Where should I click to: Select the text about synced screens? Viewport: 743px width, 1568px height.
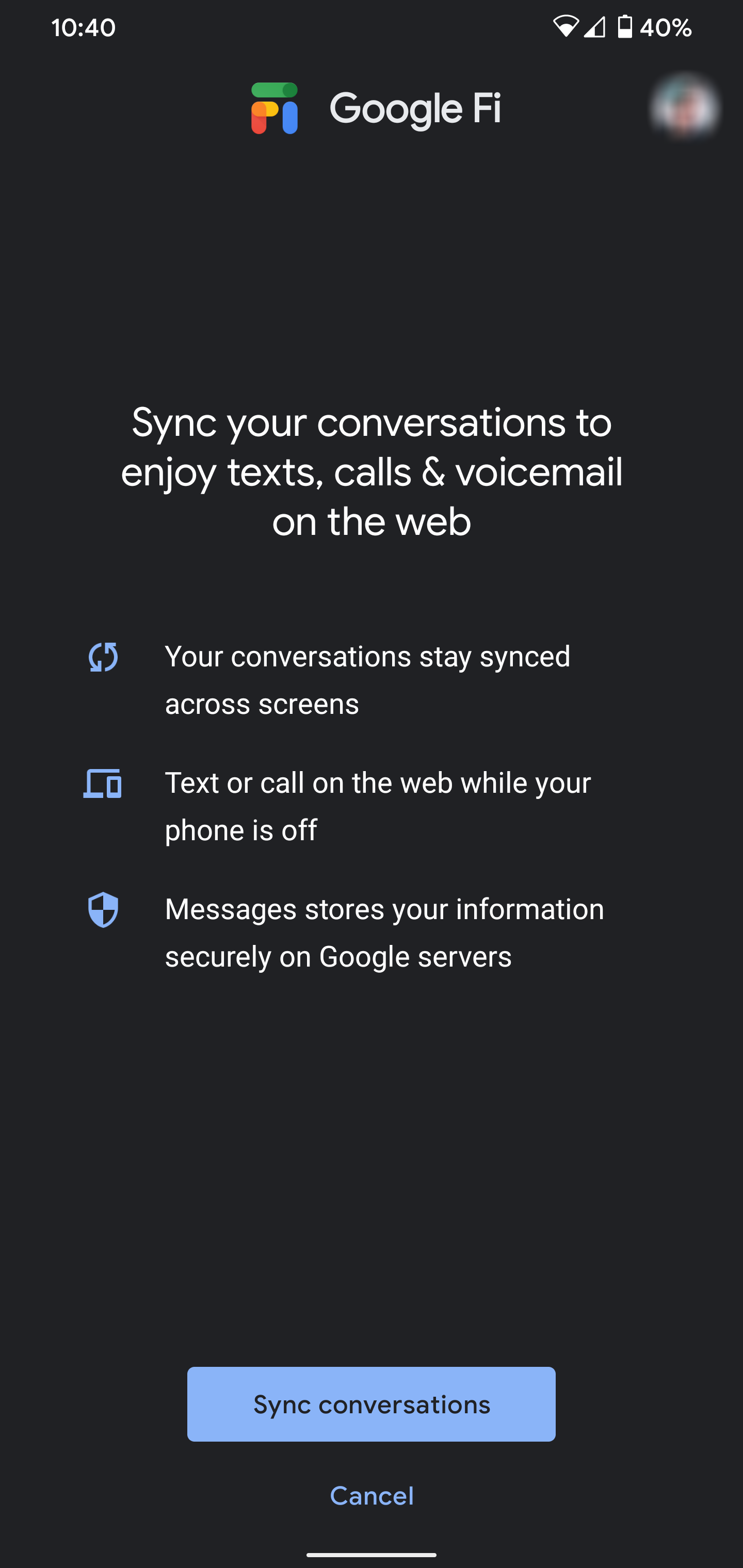[368, 680]
